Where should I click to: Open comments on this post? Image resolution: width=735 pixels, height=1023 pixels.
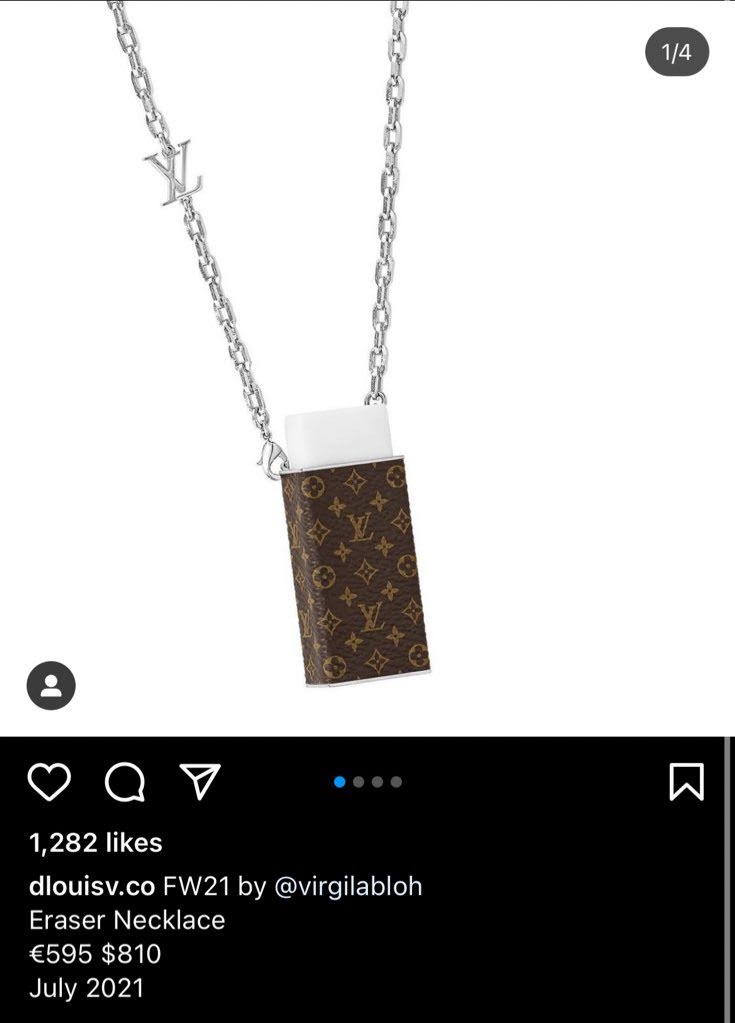pos(125,781)
